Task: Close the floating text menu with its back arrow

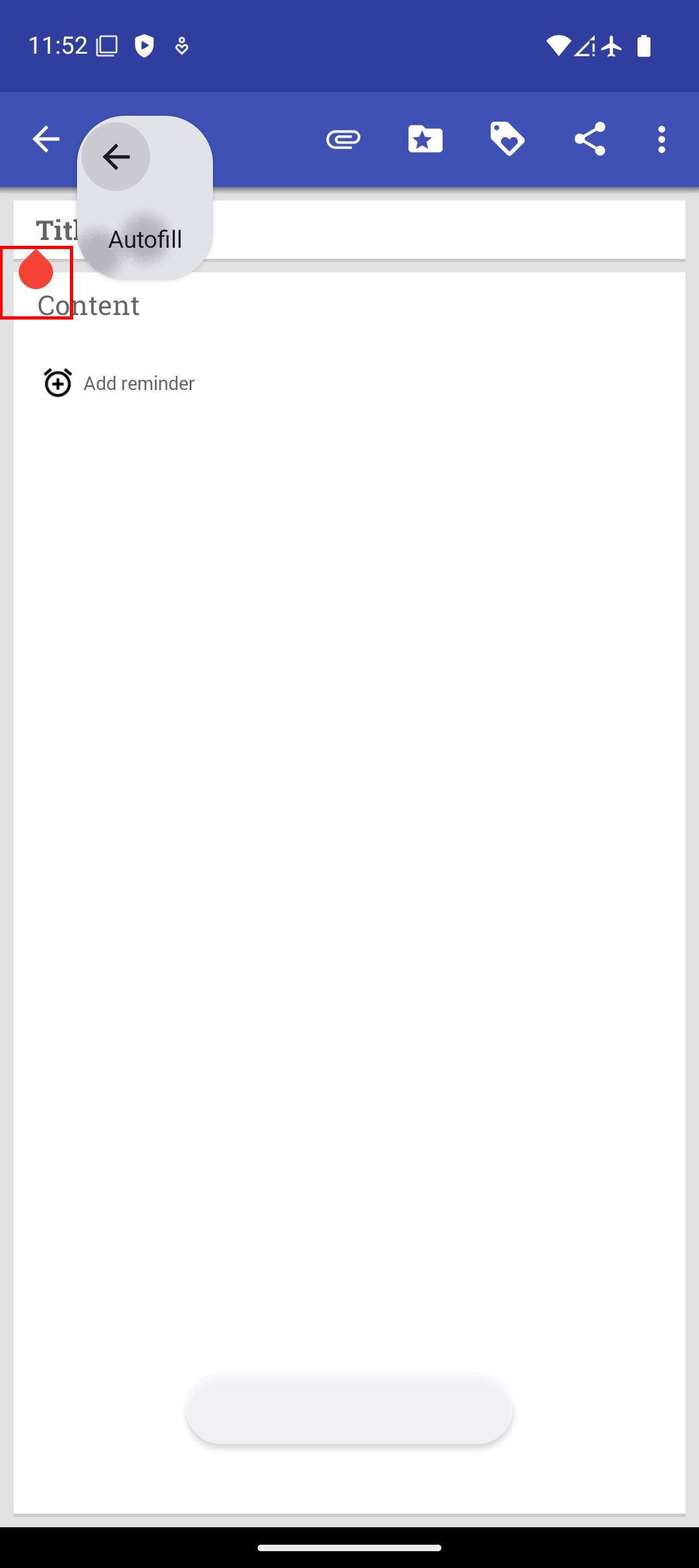Action: 116,157
